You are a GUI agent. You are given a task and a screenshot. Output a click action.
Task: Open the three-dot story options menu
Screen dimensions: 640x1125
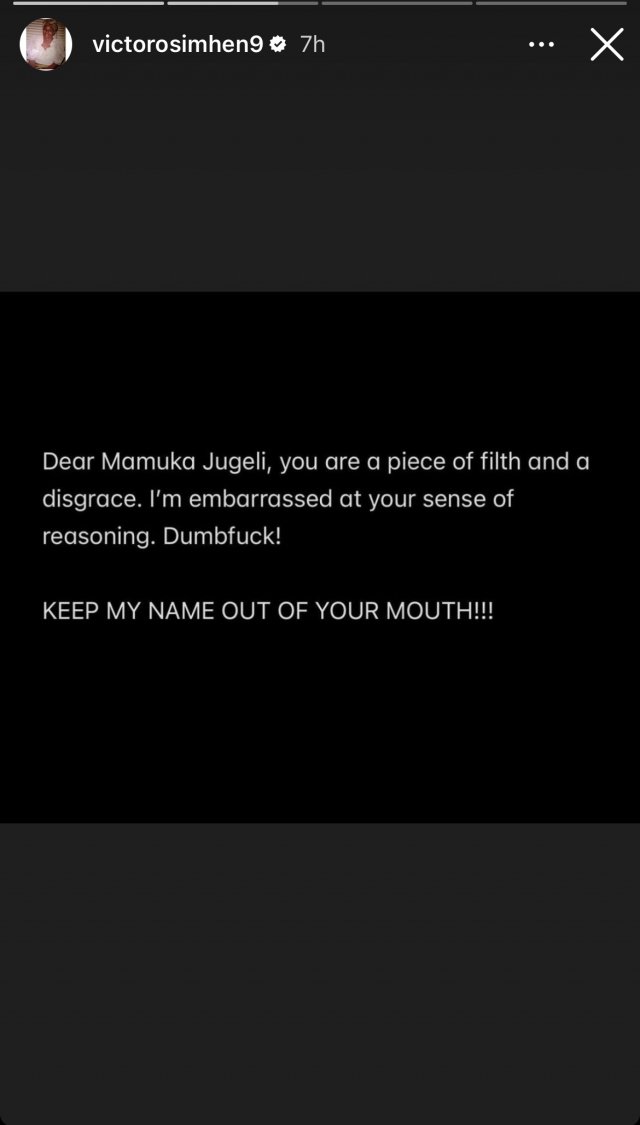541,44
